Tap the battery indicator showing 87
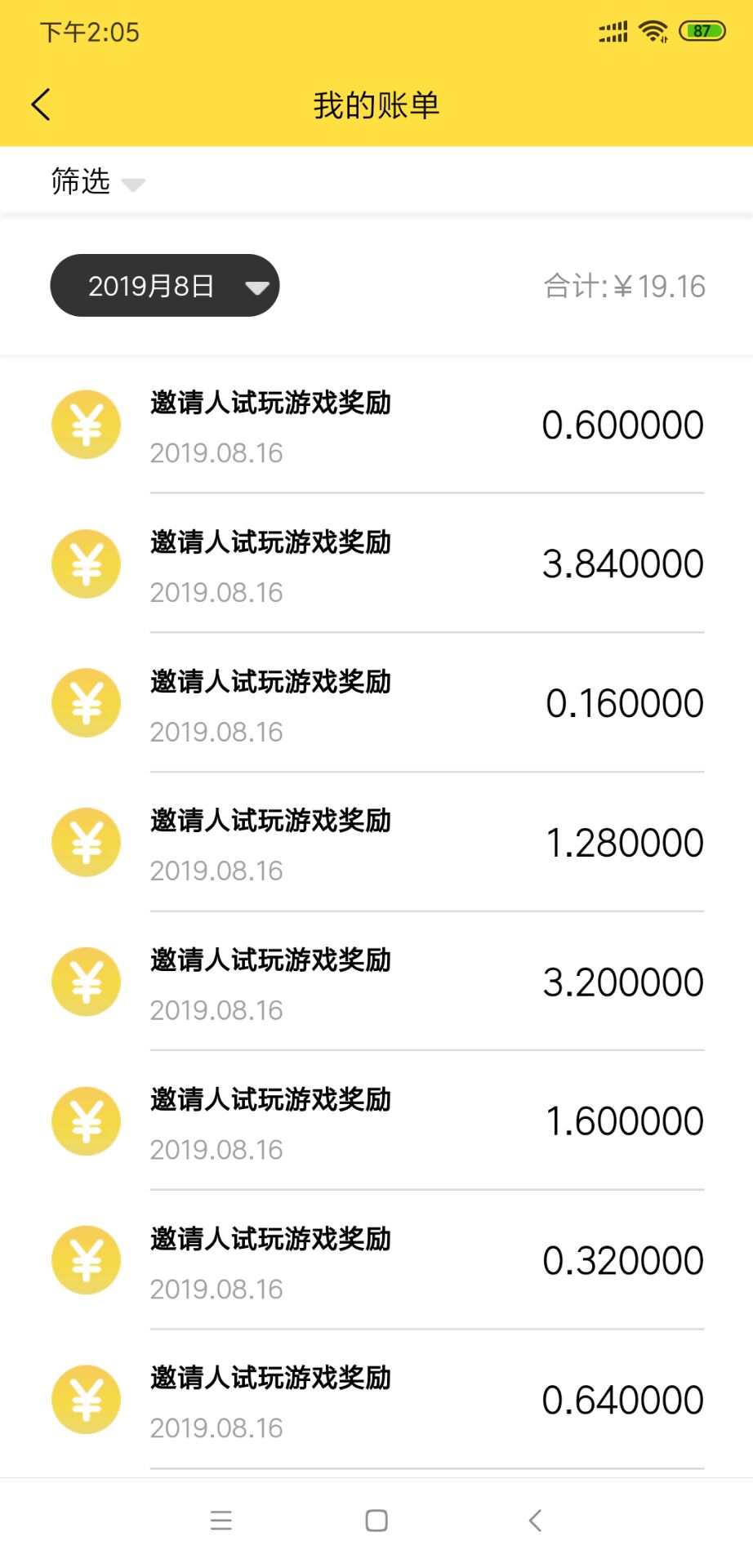Screen dimensions: 753x1568 coord(702,31)
